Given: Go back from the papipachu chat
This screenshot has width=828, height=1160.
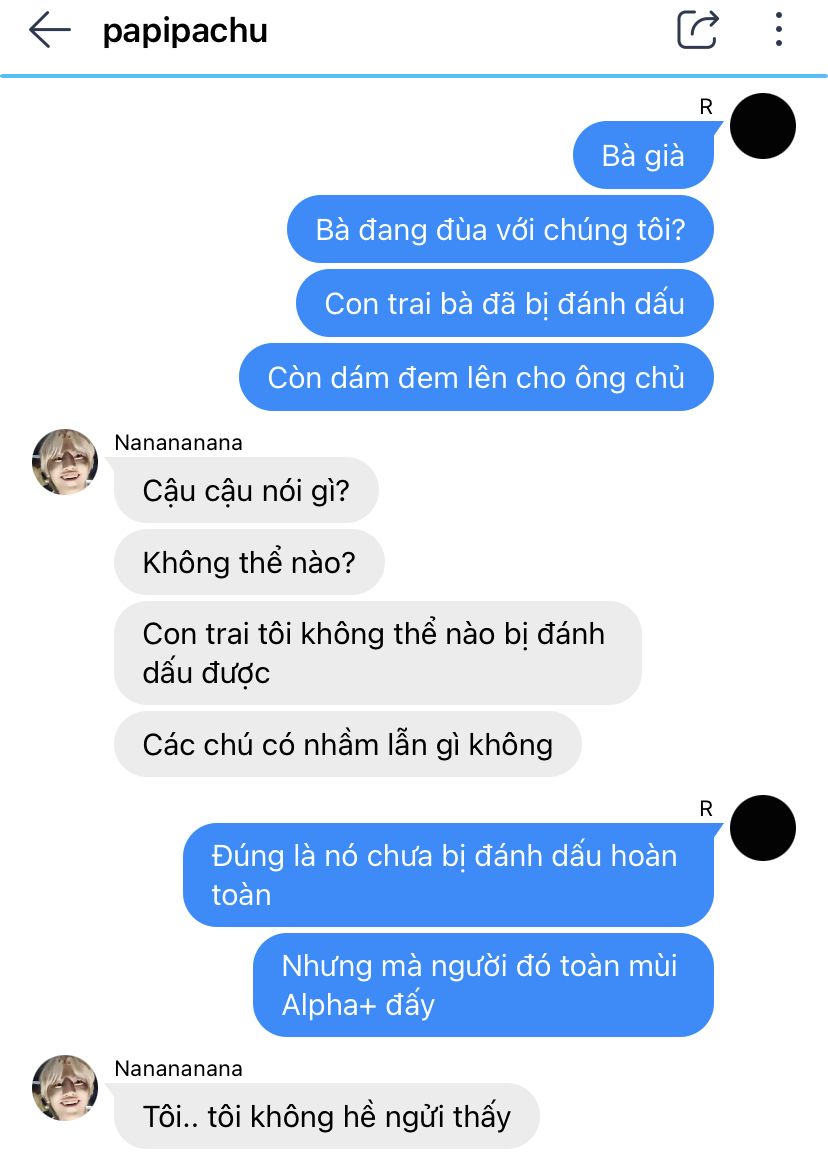Looking at the screenshot, I should click(50, 30).
